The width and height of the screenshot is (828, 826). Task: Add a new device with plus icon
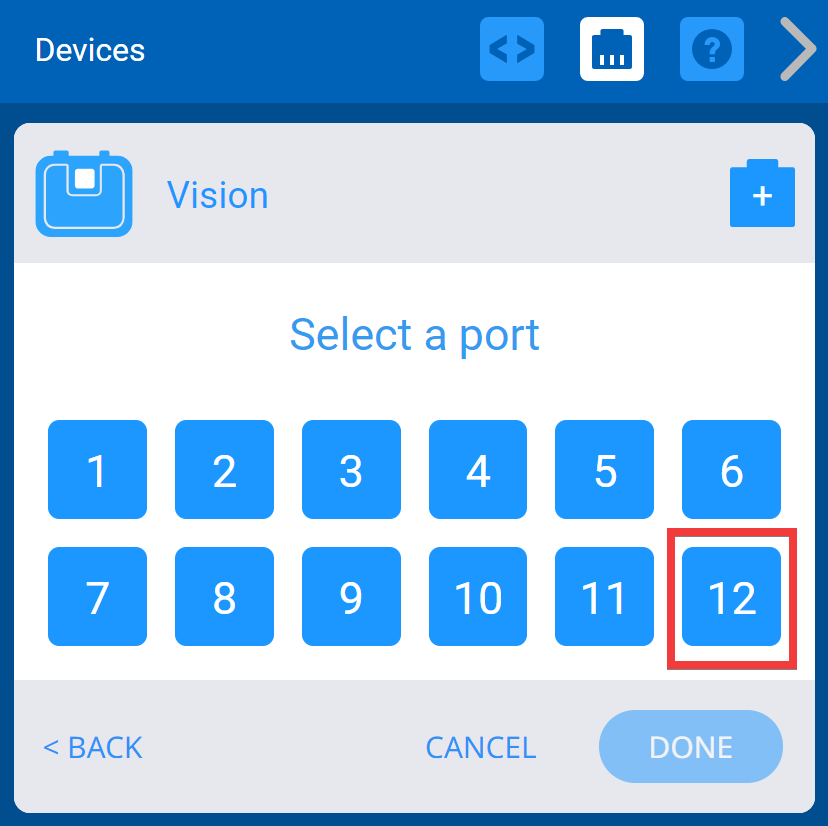tap(762, 195)
